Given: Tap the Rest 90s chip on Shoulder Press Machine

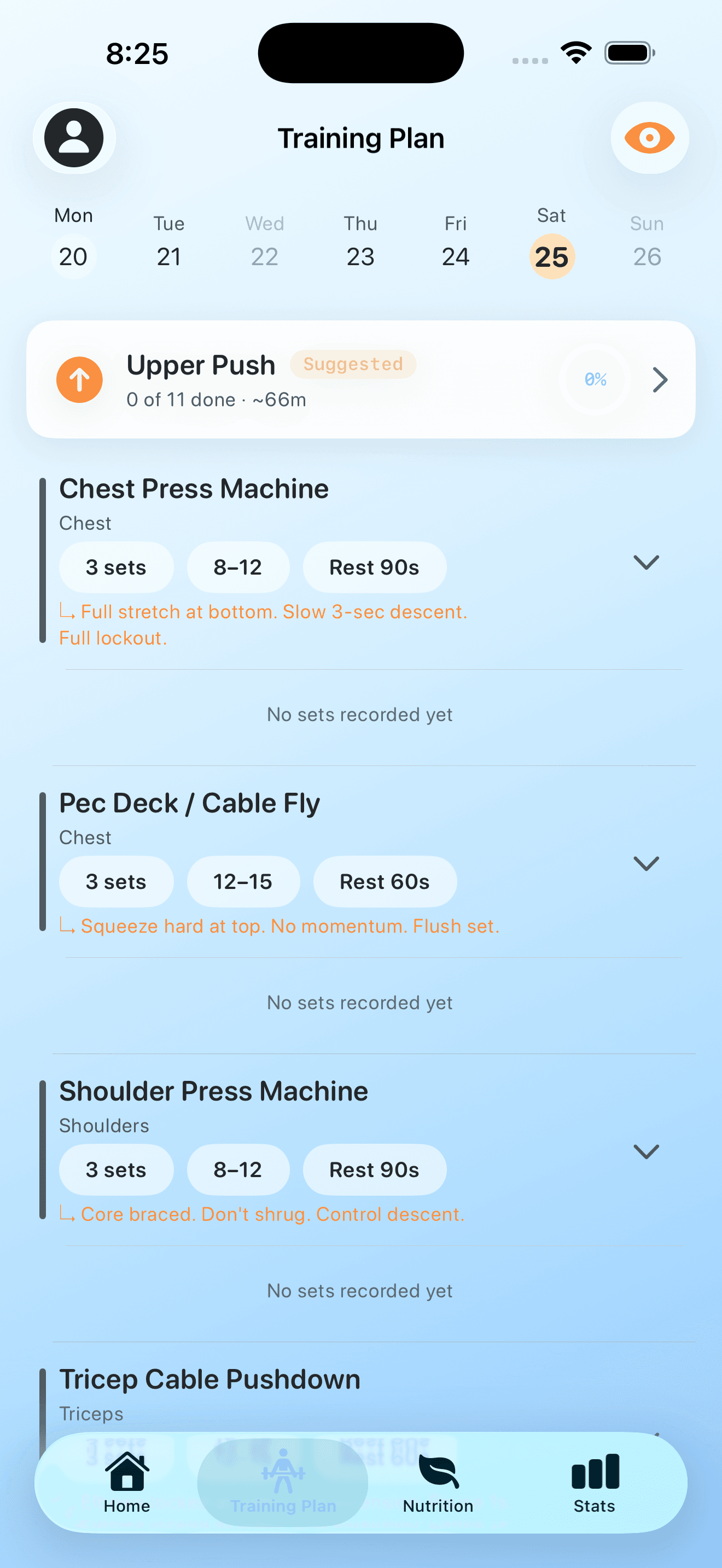Looking at the screenshot, I should click(x=374, y=1169).
